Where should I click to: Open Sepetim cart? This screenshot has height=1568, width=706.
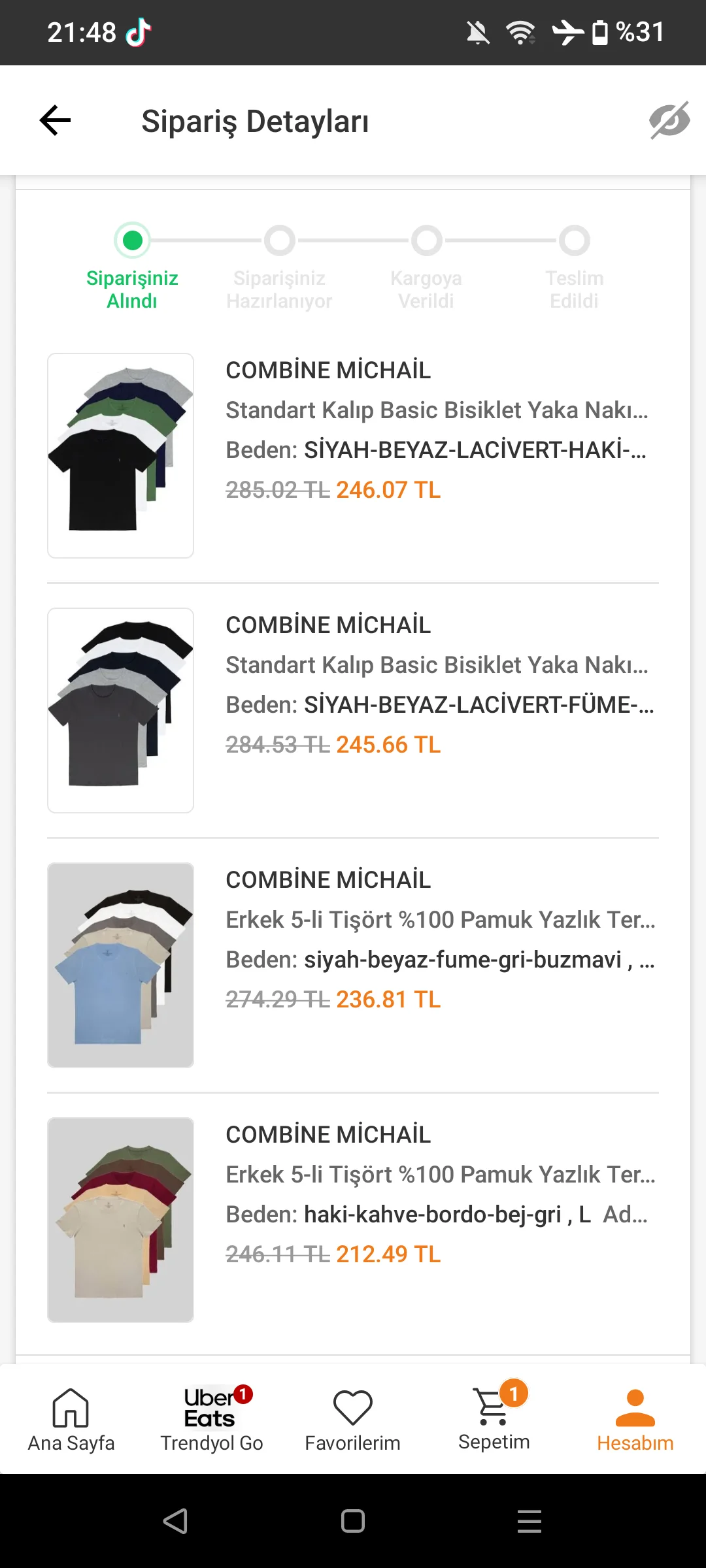click(494, 1419)
